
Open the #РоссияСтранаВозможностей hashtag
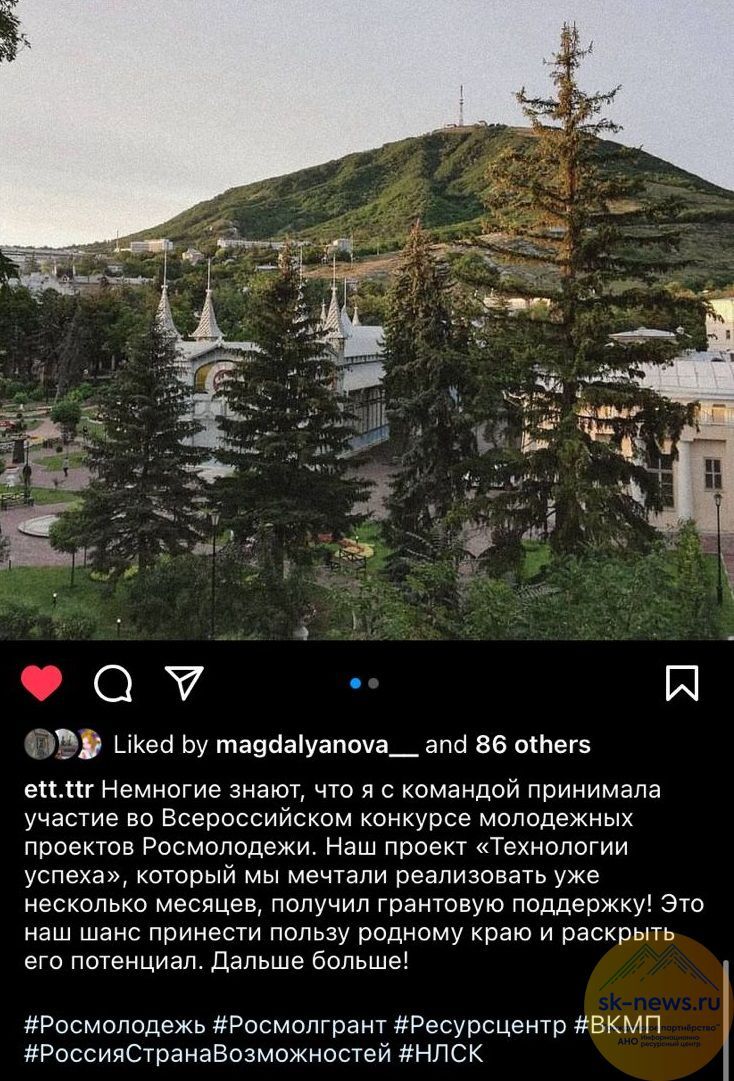pyautogui.click(x=207, y=1053)
